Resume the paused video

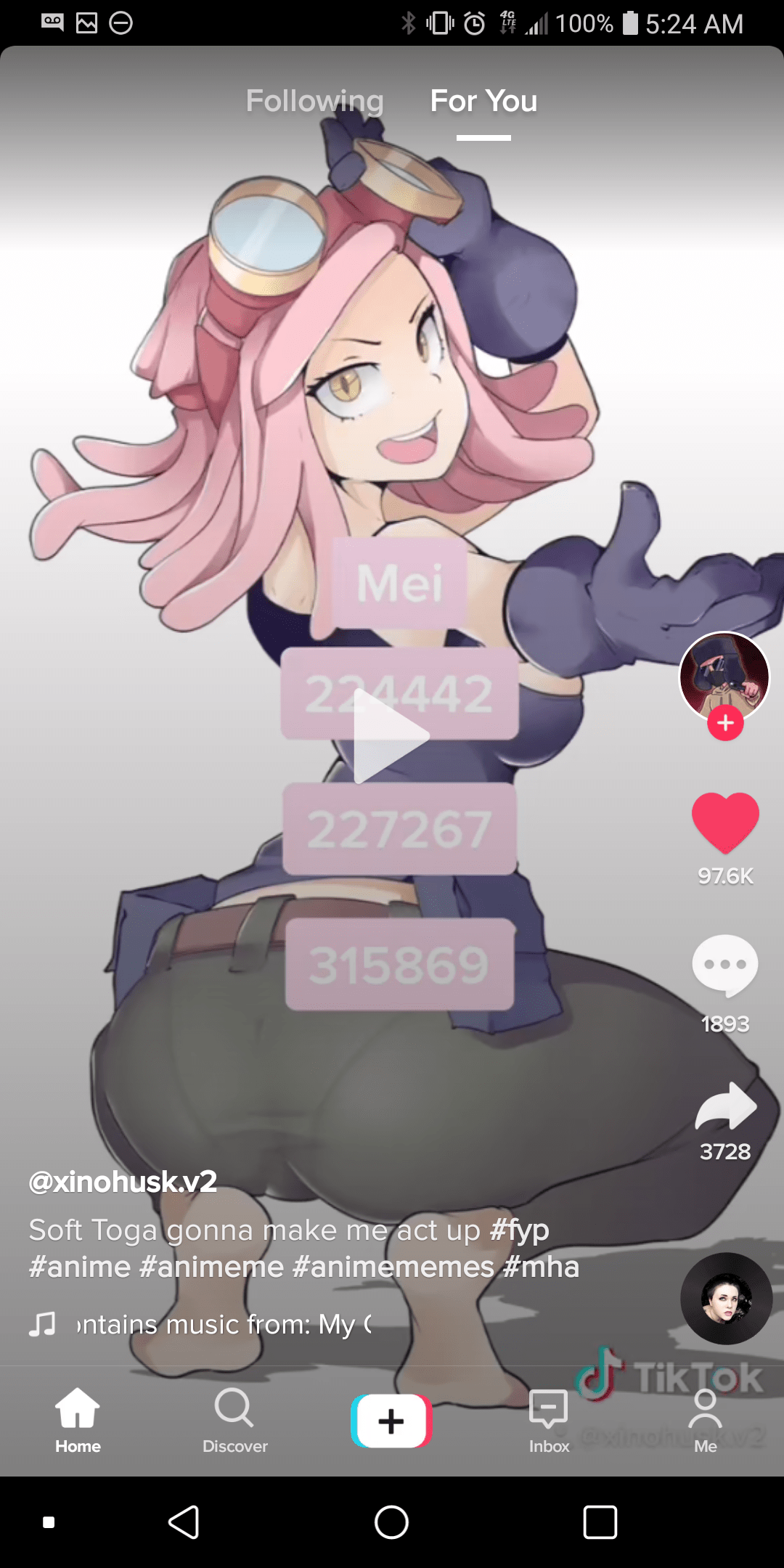click(391, 735)
